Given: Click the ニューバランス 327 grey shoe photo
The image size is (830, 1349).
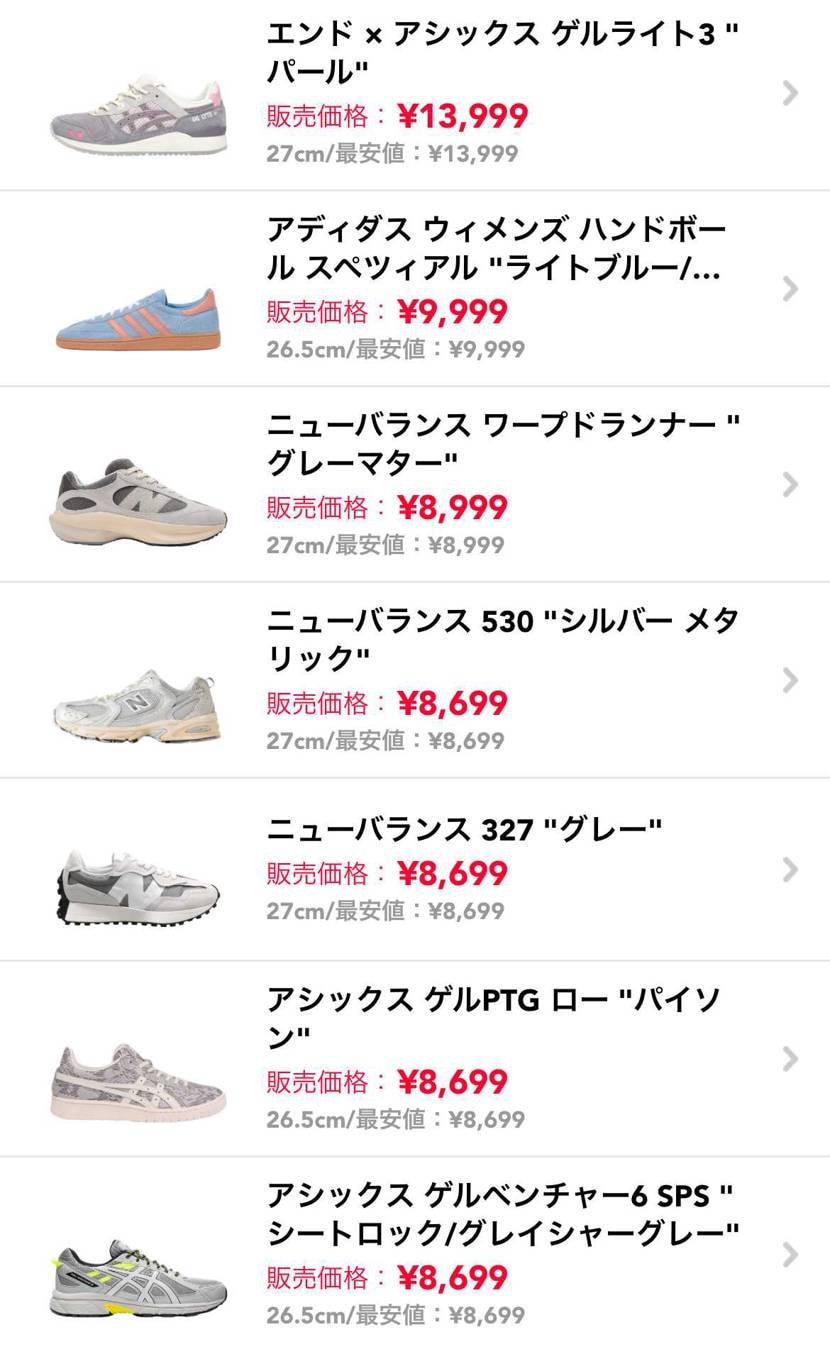Looking at the screenshot, I should (137, 877).
